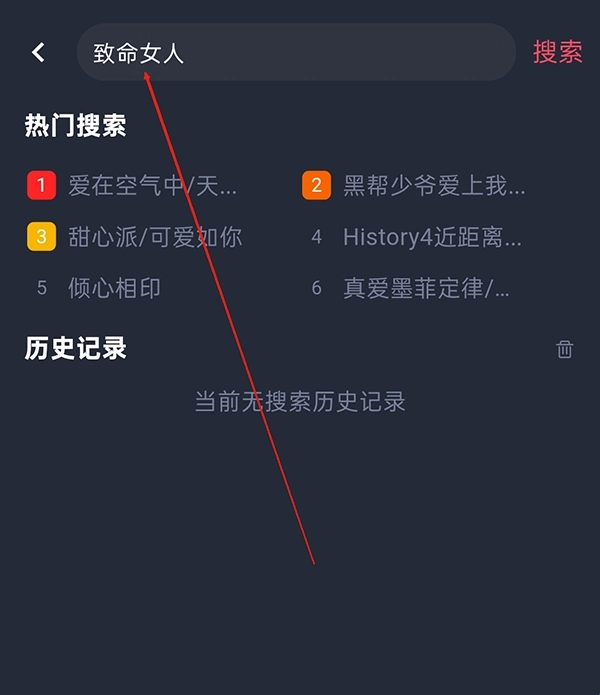Screen dimensions: 600x695
Task: Search for History4近距离...
Action: [431, 237]
